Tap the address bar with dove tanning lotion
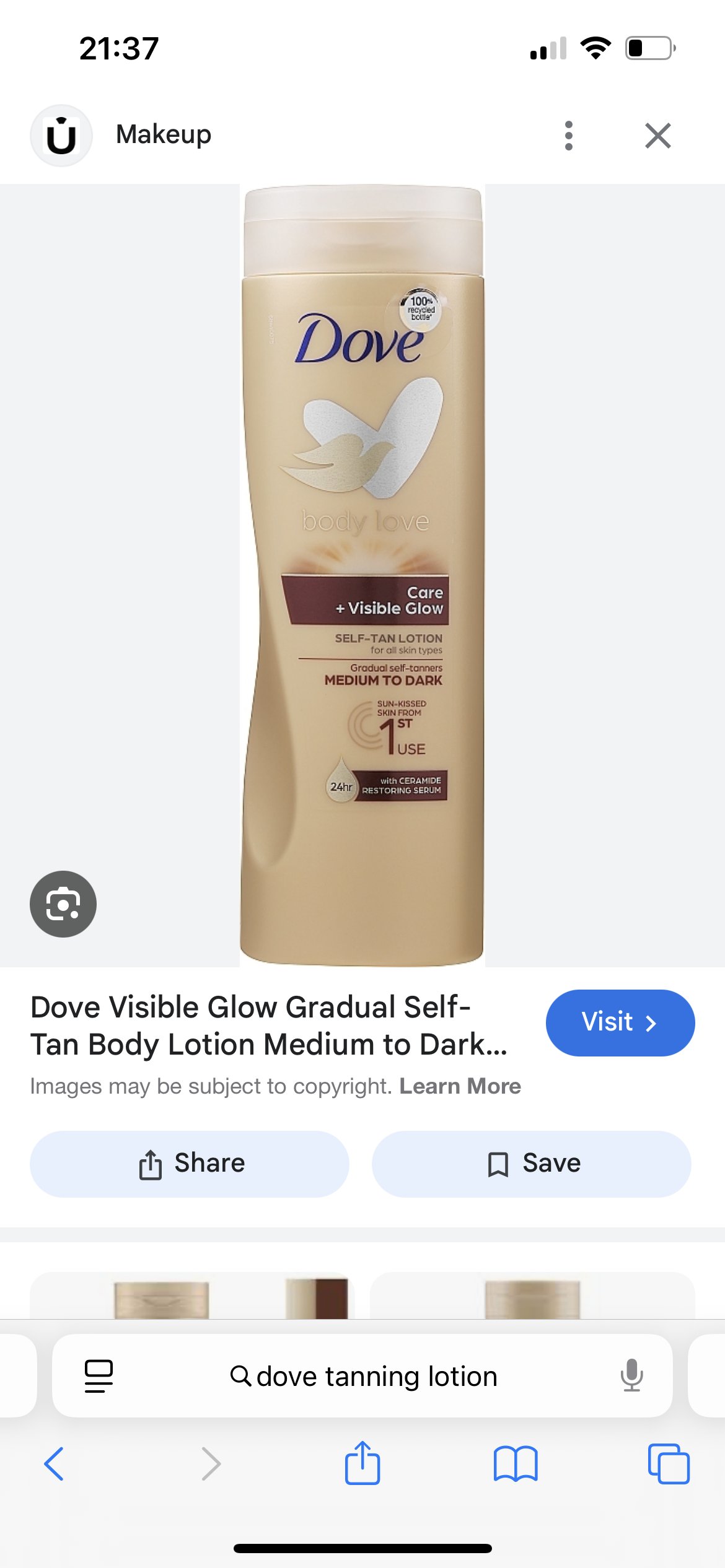This screenshot has height=1568, width=725. 362,1376
